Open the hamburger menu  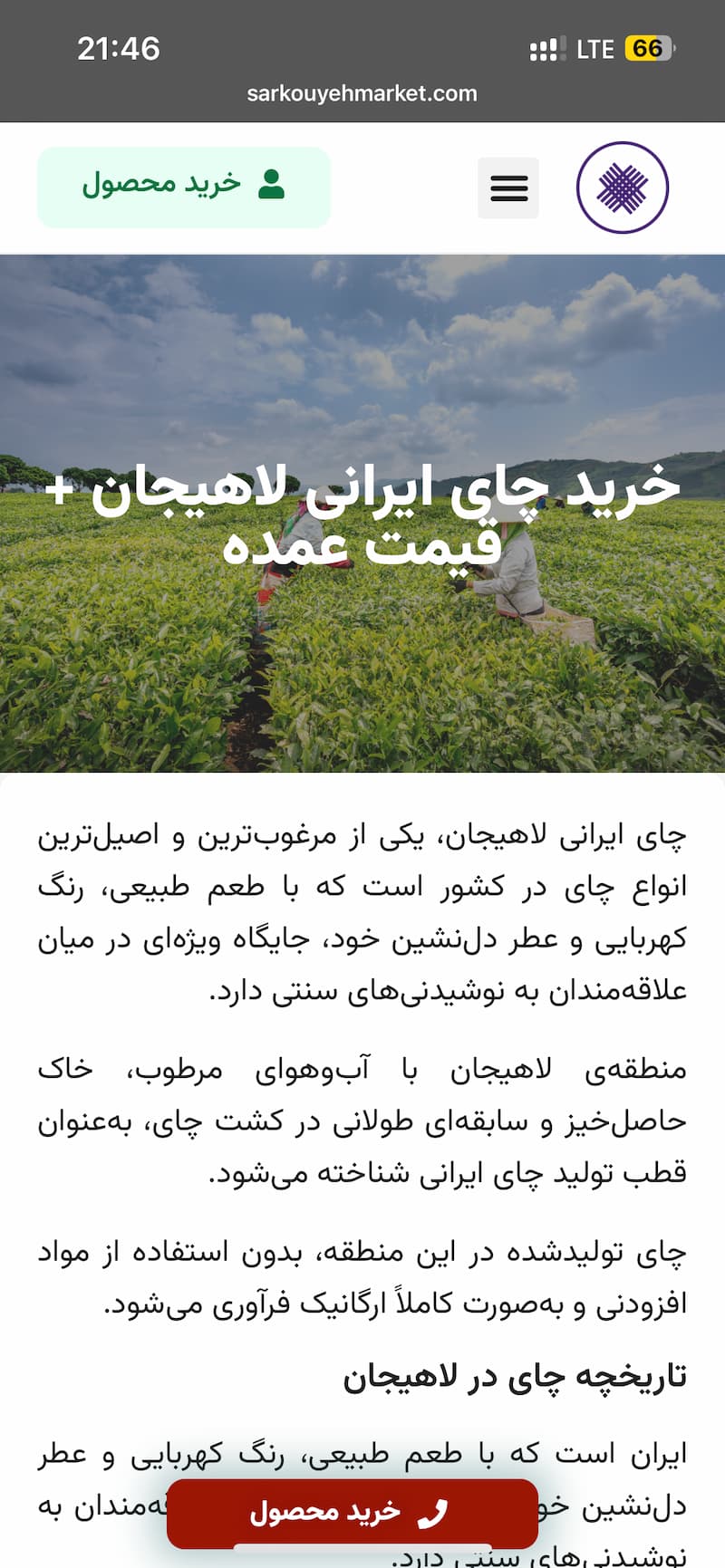click(x=508, y=188)
